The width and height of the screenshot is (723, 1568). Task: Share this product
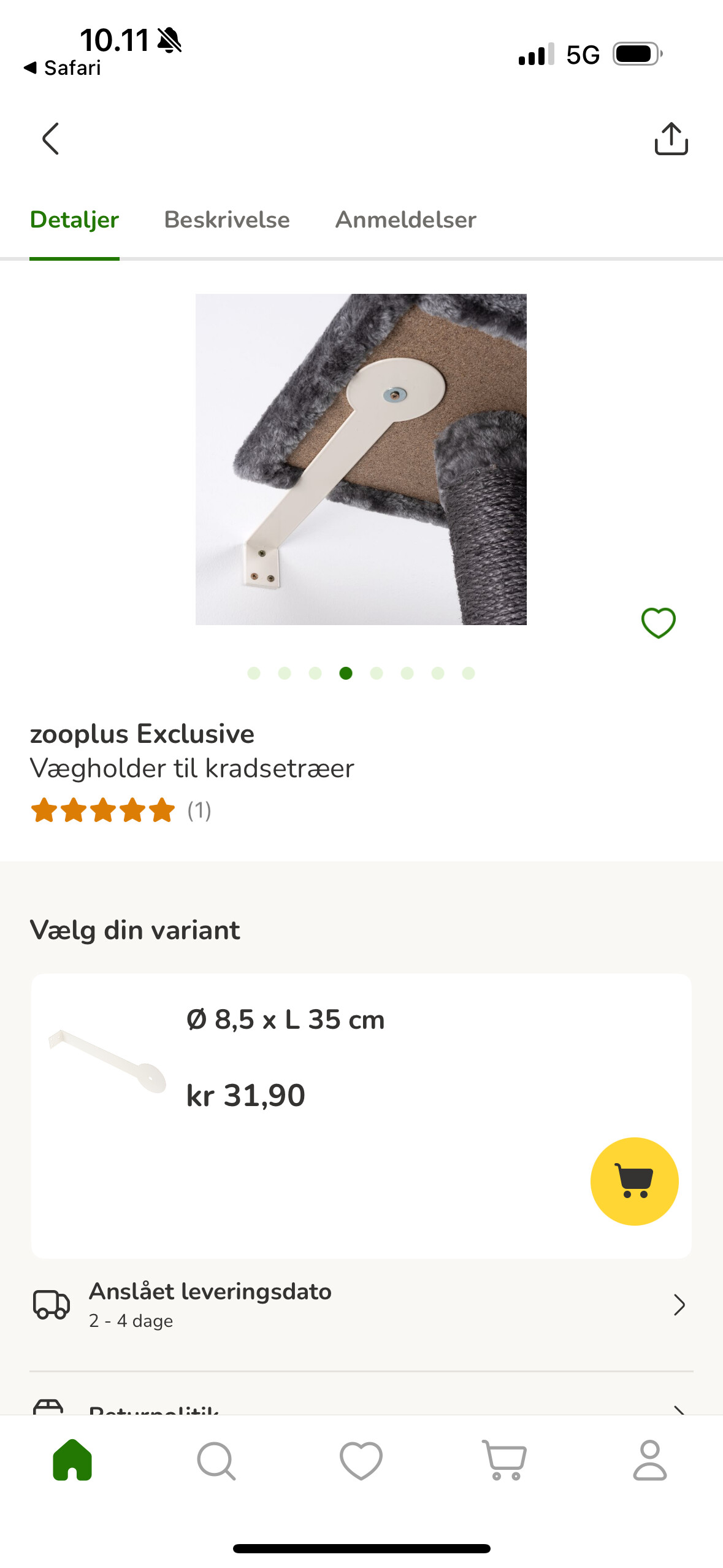pyautogui.click(x=671, y=139)
